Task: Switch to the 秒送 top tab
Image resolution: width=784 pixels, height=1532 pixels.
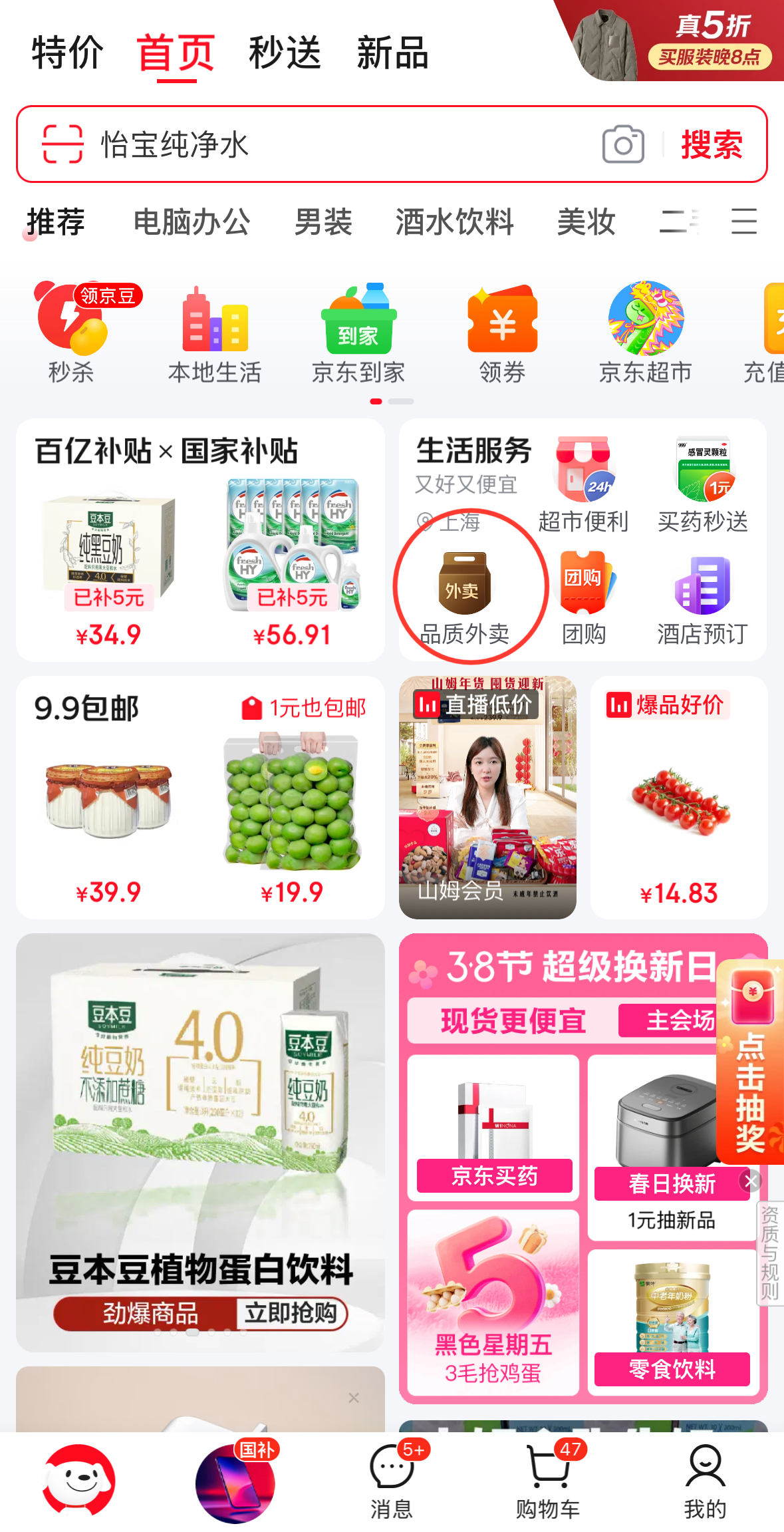Action: 285,53
